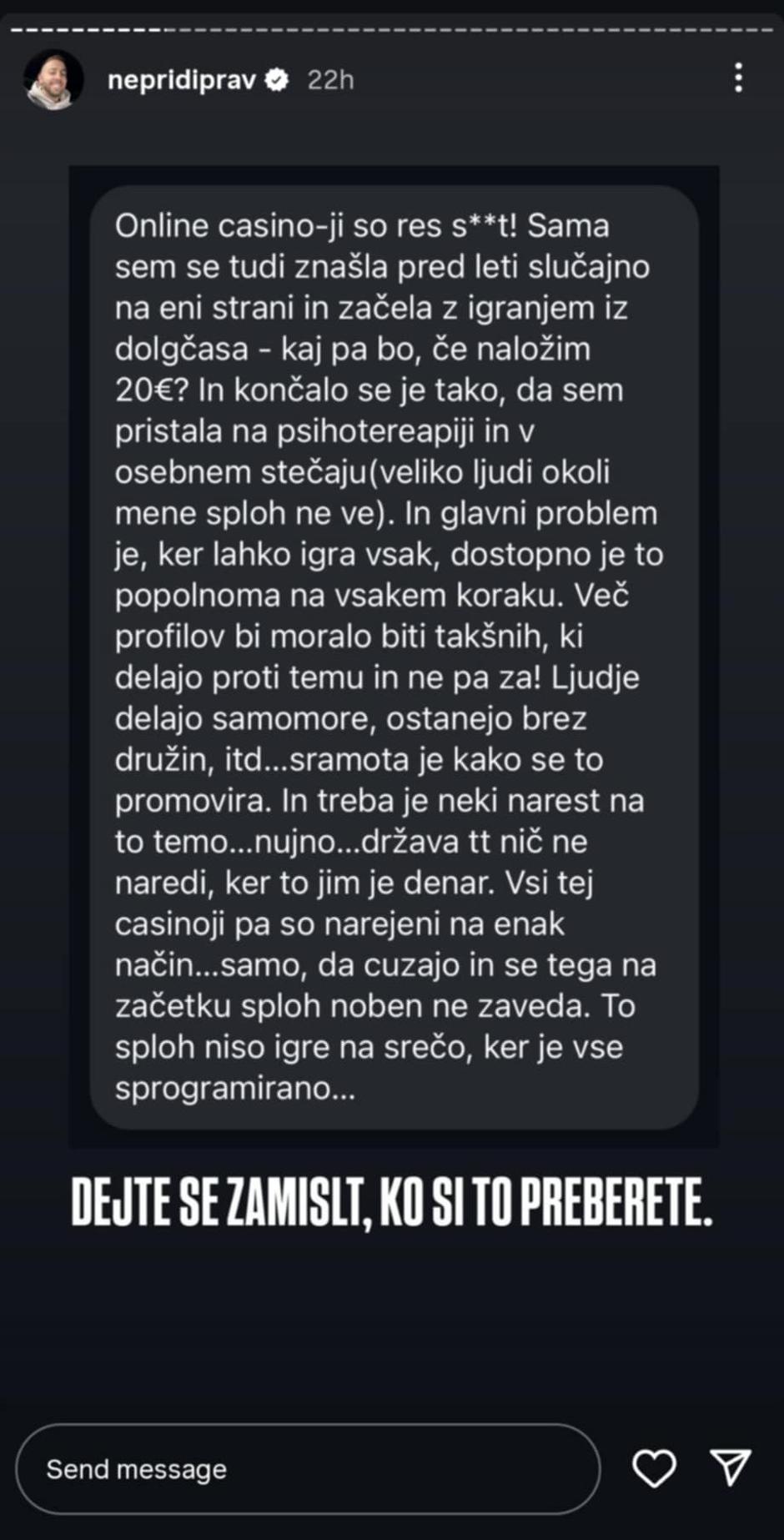Open the three-dot story options menu

(737, 79)
